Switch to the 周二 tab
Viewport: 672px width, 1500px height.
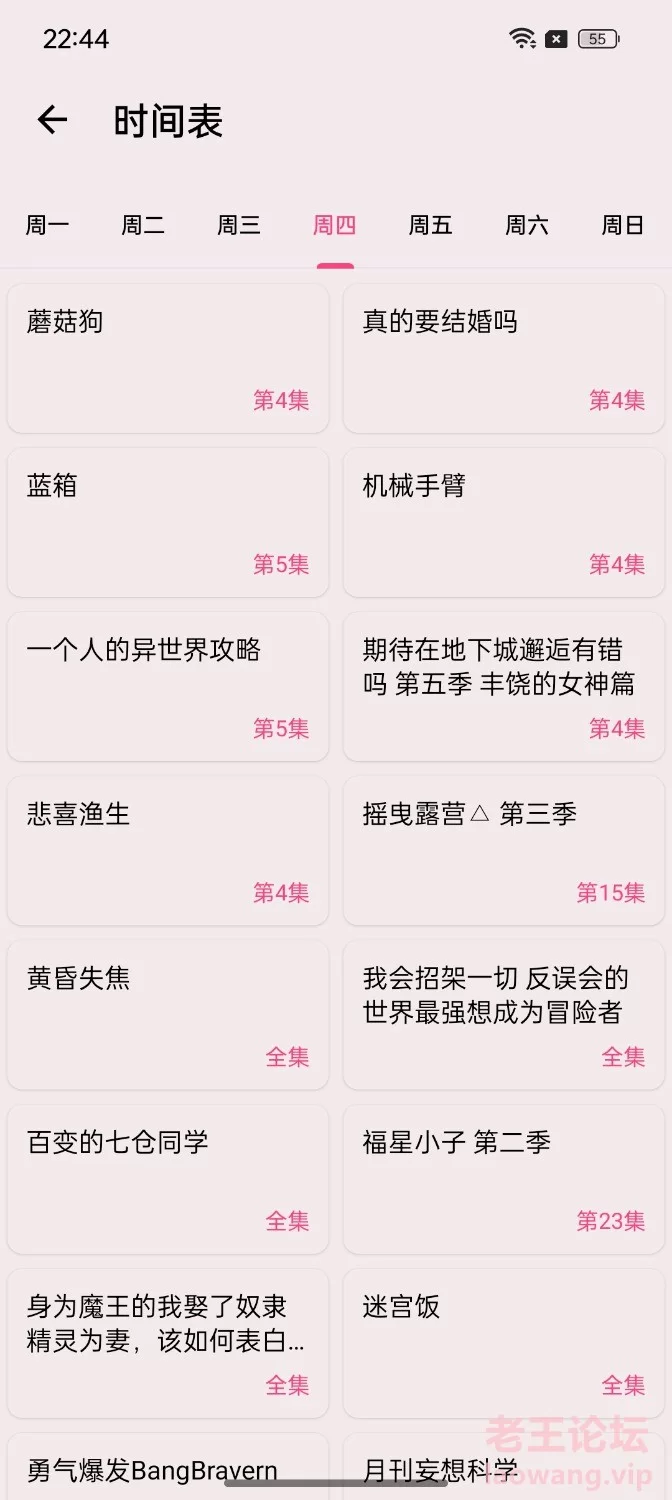click(x=143, y=226)
